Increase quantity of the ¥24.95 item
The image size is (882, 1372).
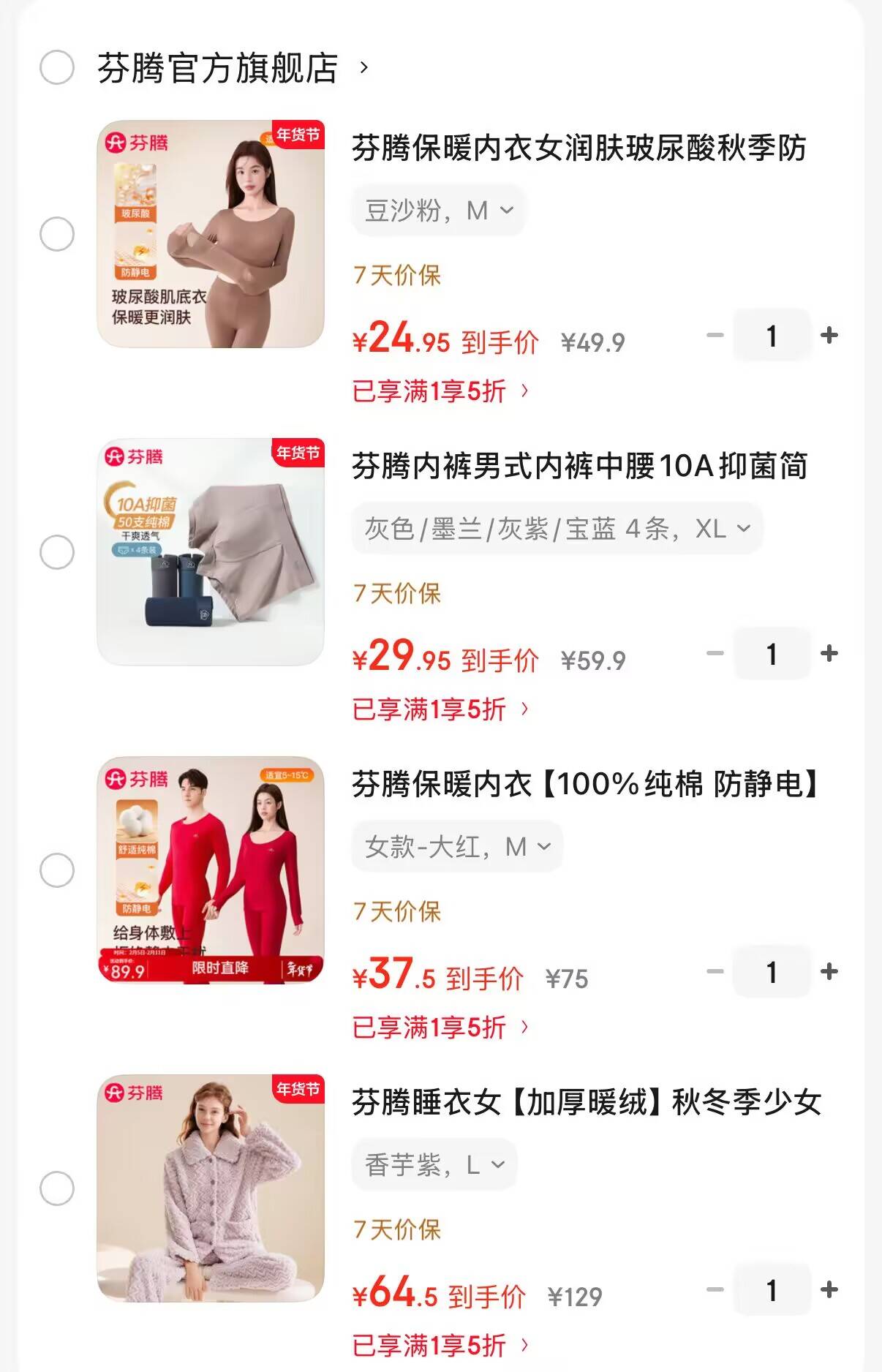pyautogui.click(x=829, y=336)
